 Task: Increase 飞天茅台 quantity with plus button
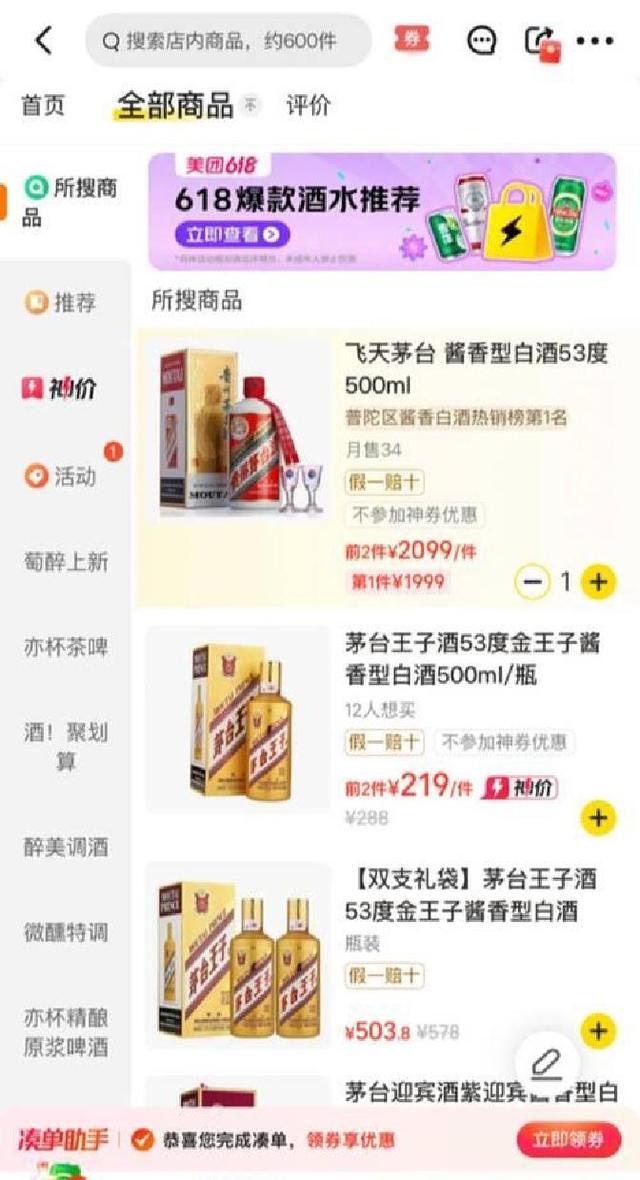coord(598,581)
